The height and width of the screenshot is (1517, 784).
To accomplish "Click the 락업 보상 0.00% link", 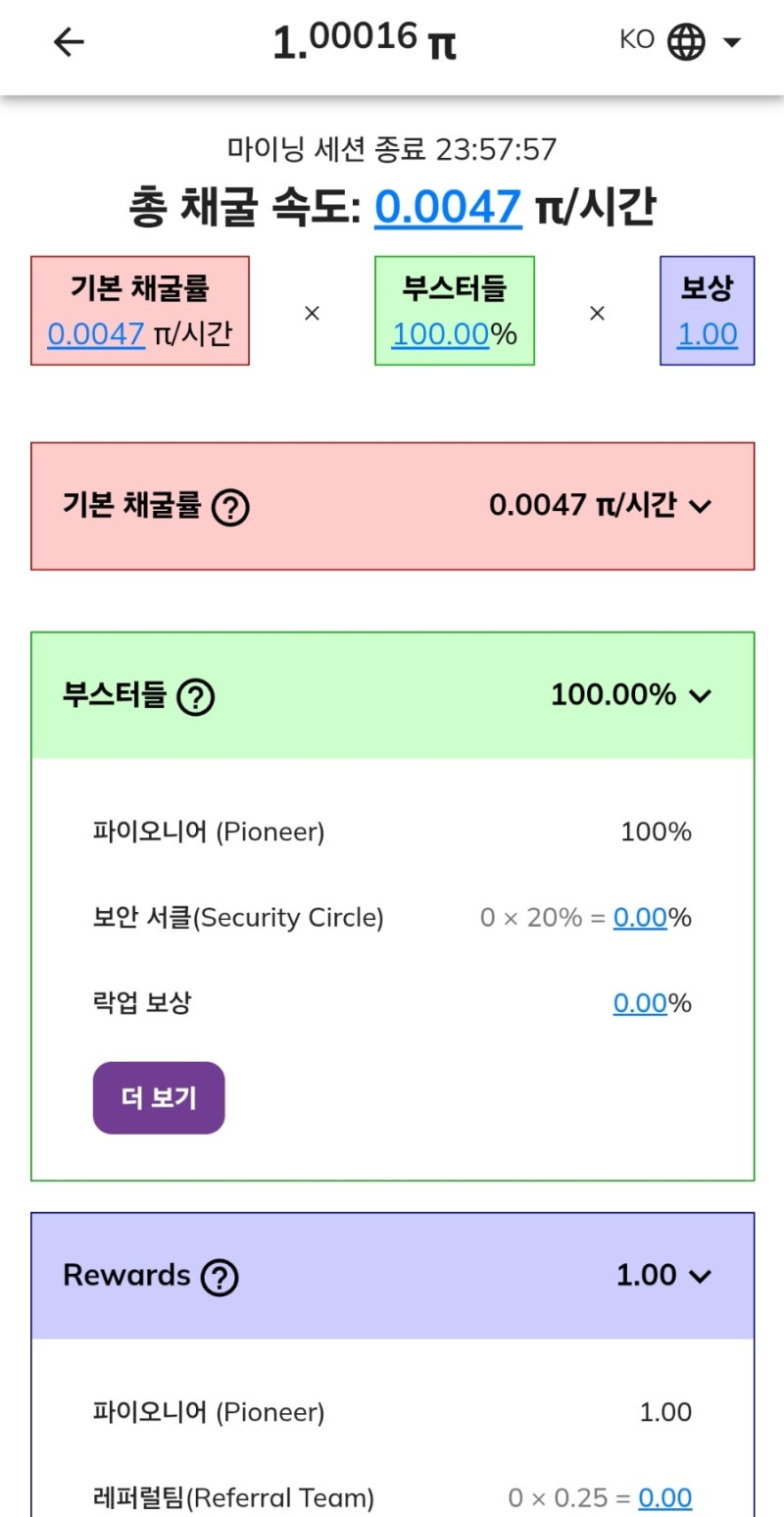I will 640,1002.
